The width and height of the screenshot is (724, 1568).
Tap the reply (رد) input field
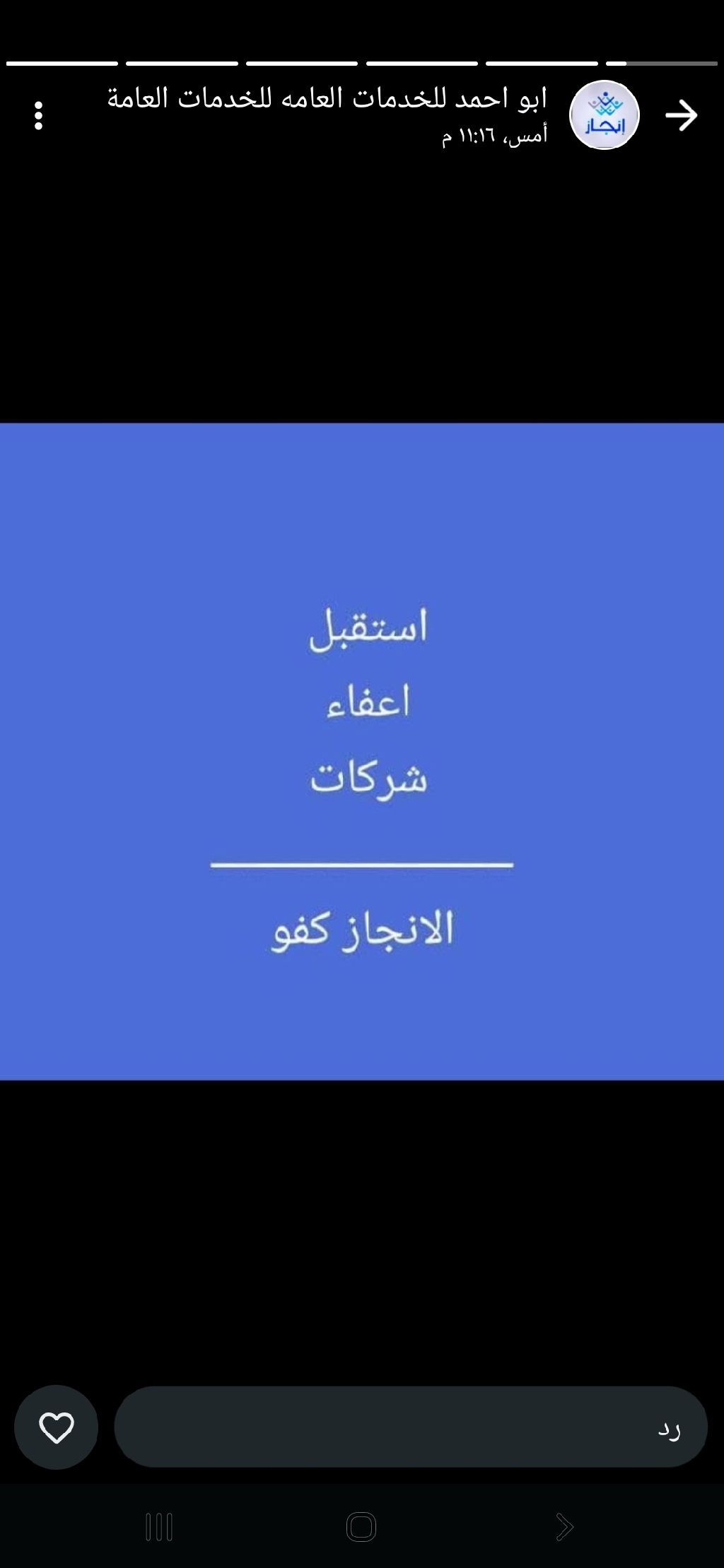click(x=410, y=1427)
